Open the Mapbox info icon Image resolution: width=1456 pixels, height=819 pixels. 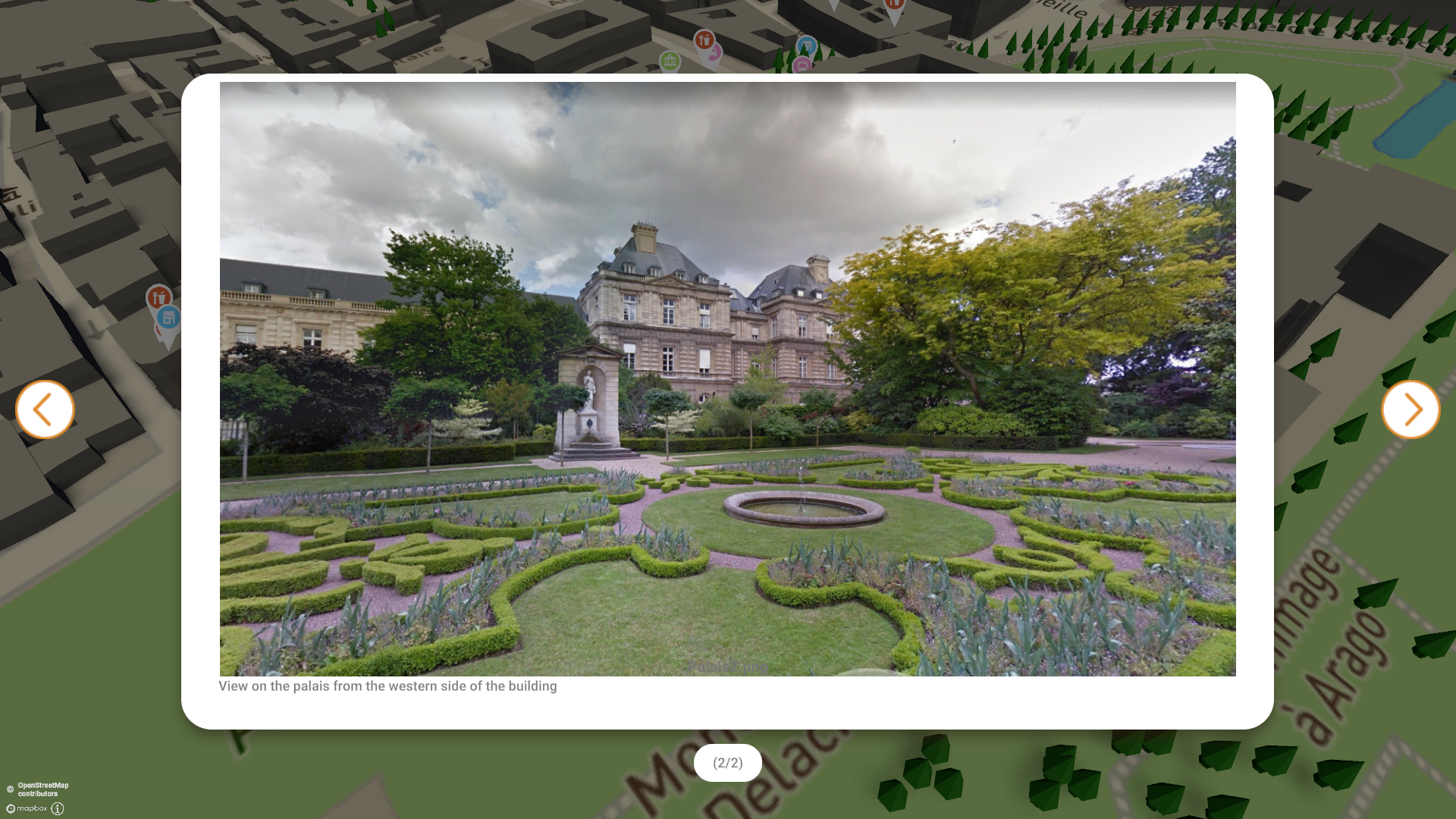click(x=58, y=808)
